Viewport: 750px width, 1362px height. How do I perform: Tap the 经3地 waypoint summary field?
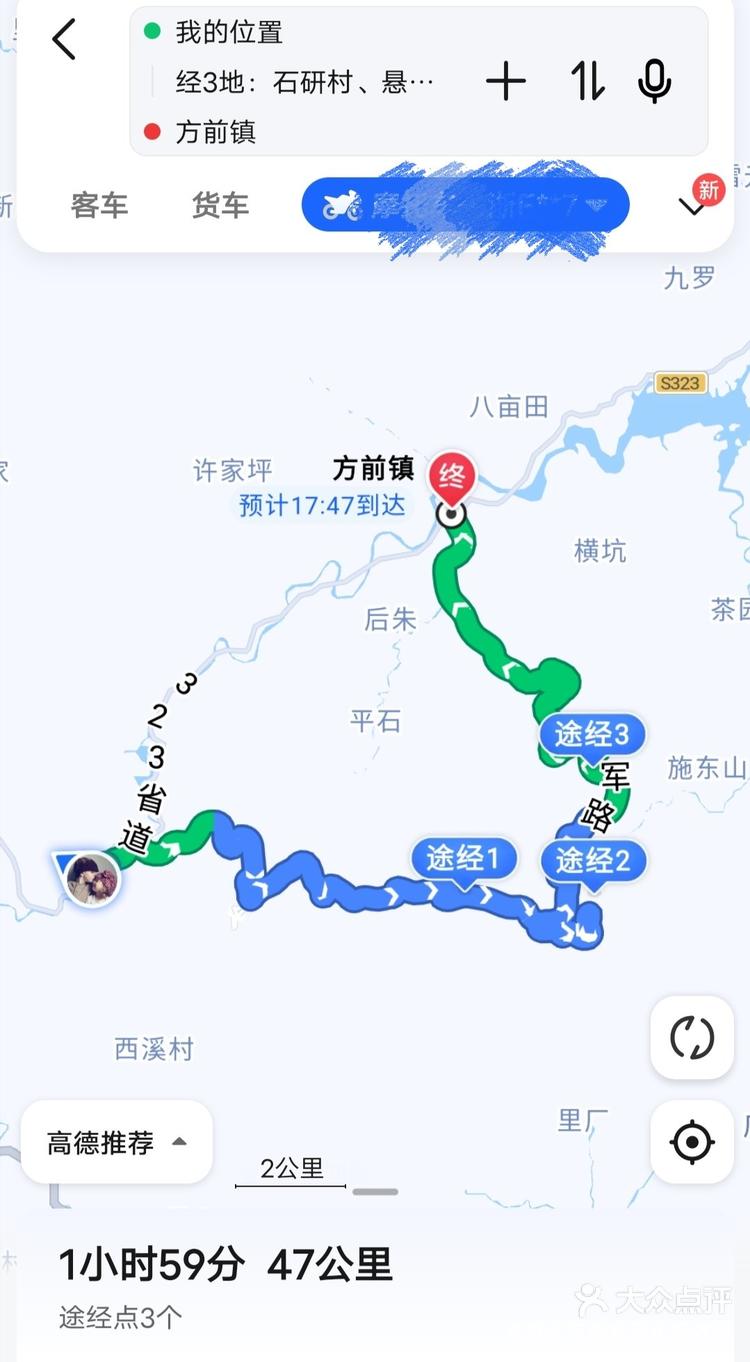click(270, 83)
